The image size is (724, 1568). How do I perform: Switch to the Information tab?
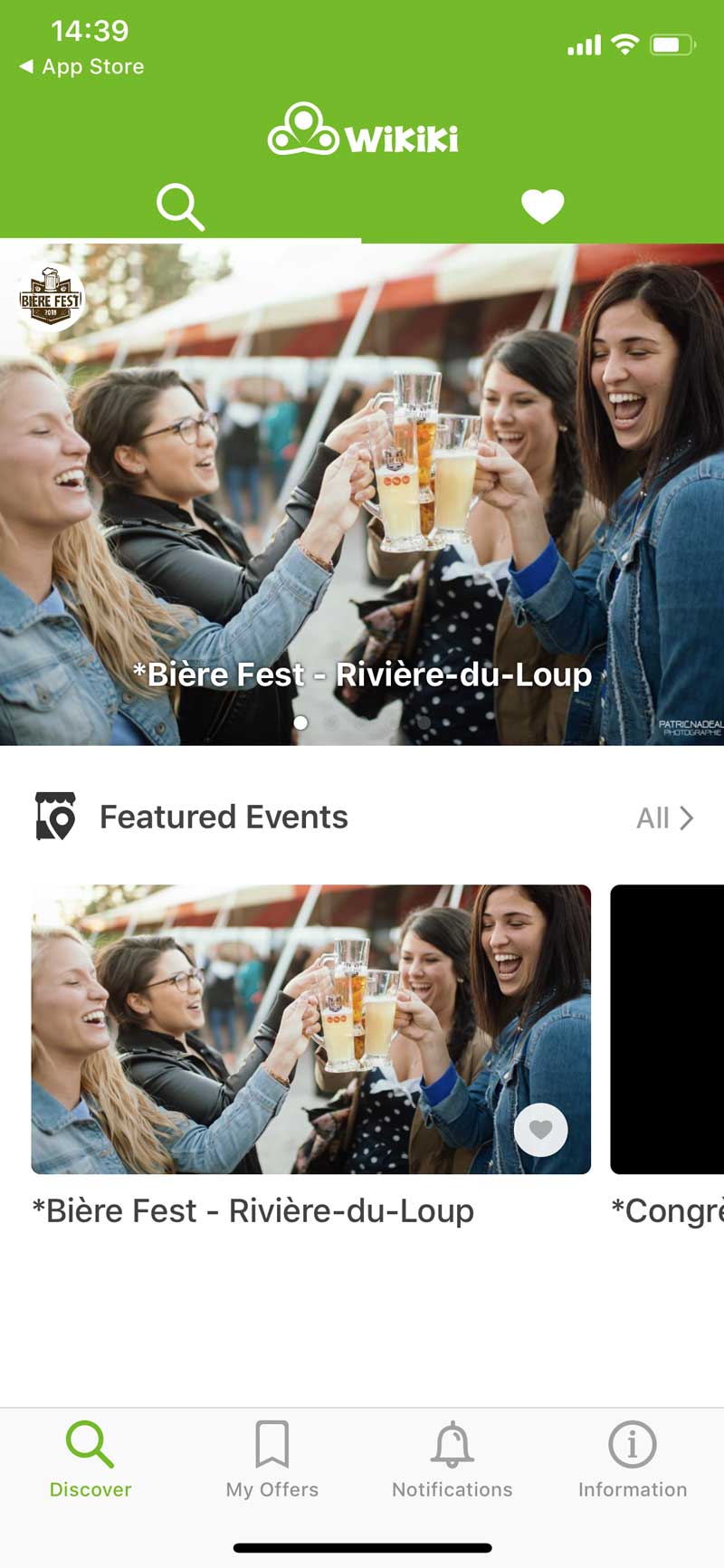coord(633,1459)
